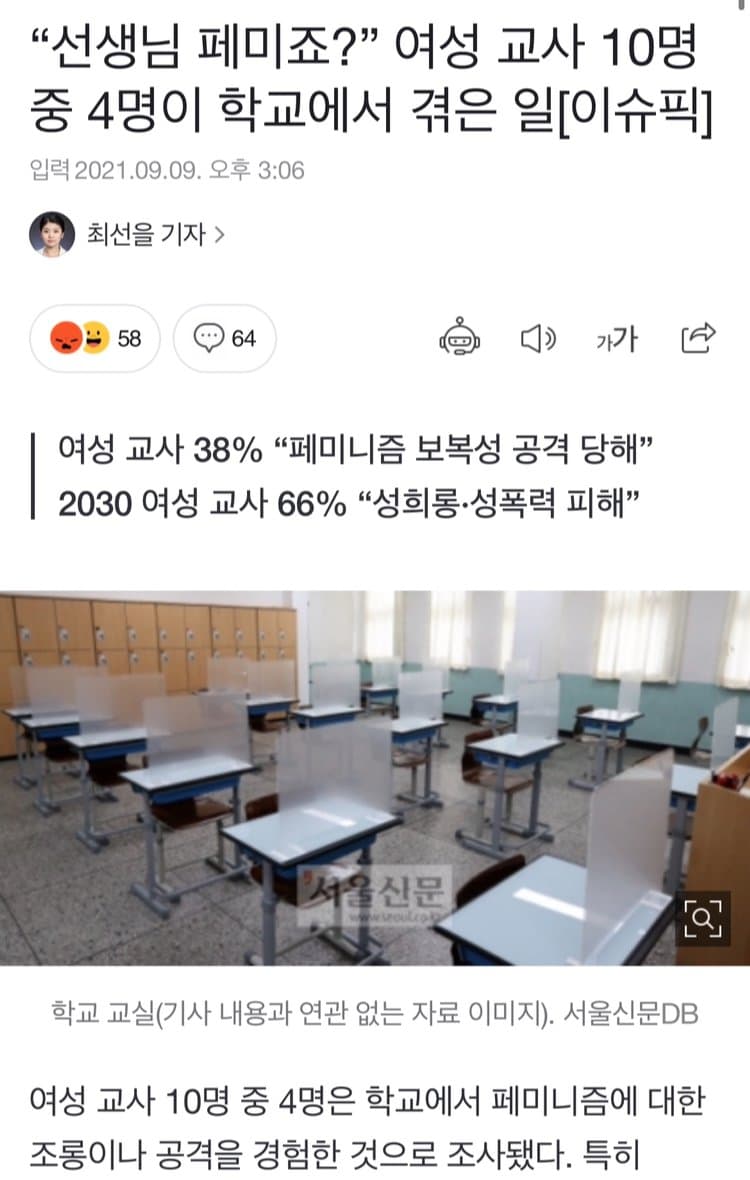Open the comments button showing 64
Image resolution: width=750 pixels, height=1180 pixels.
coord(225,339)
